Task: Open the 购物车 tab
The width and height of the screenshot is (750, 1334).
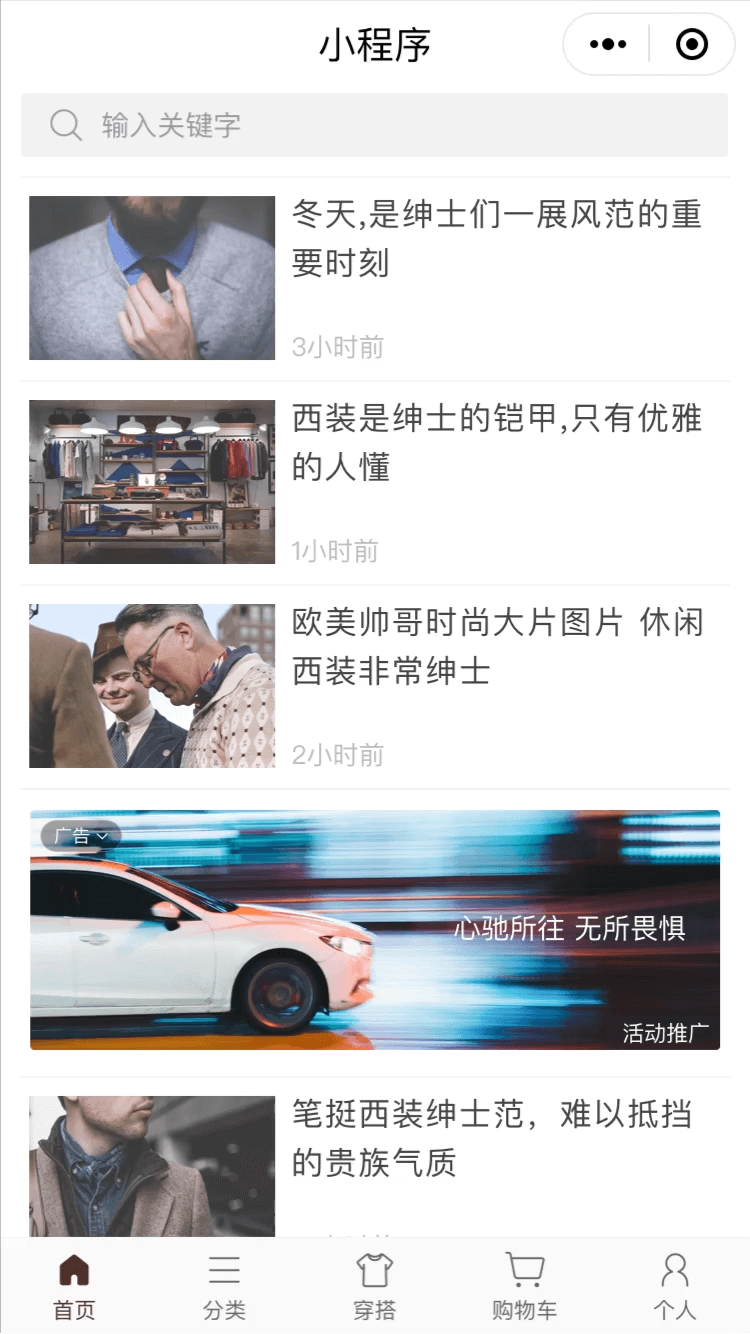Action: pos(524,1286)
